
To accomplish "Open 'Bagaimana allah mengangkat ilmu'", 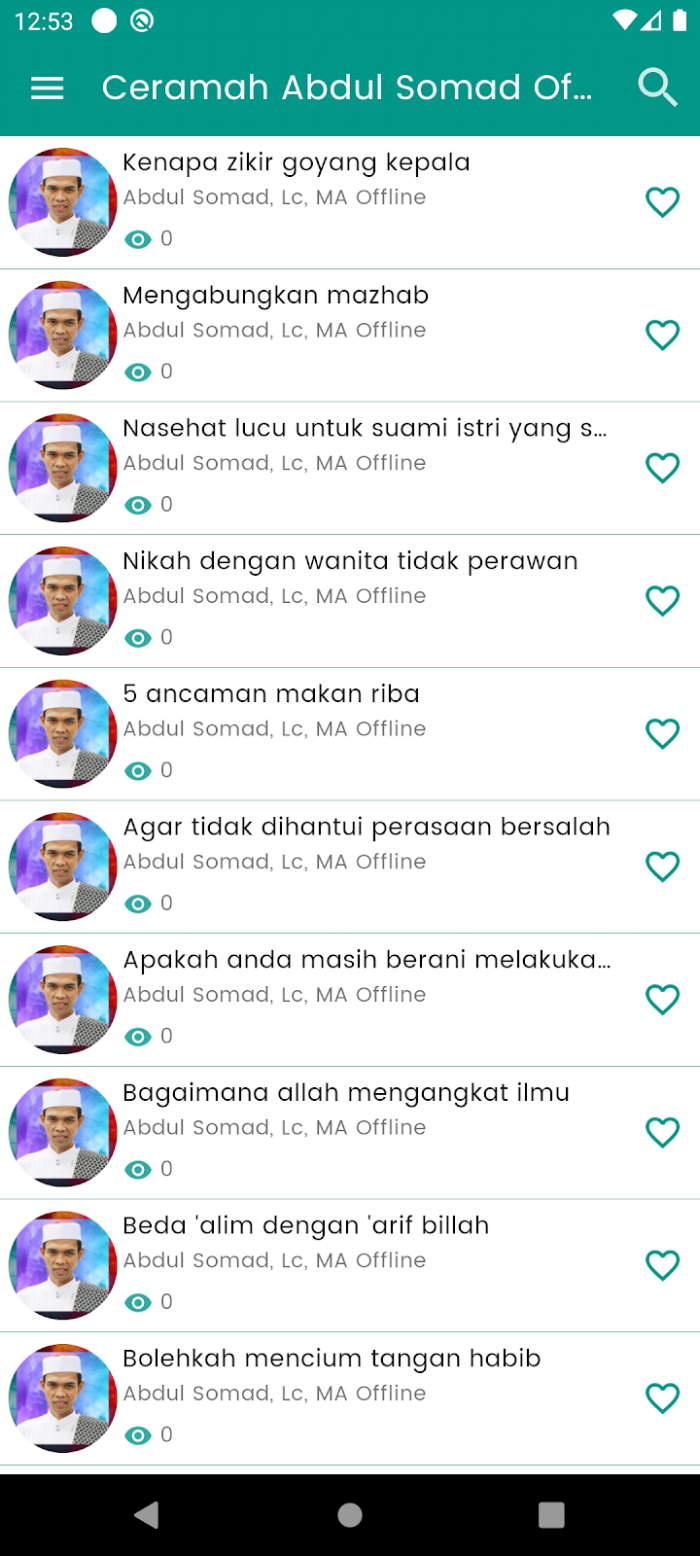I will (346, 1094).
